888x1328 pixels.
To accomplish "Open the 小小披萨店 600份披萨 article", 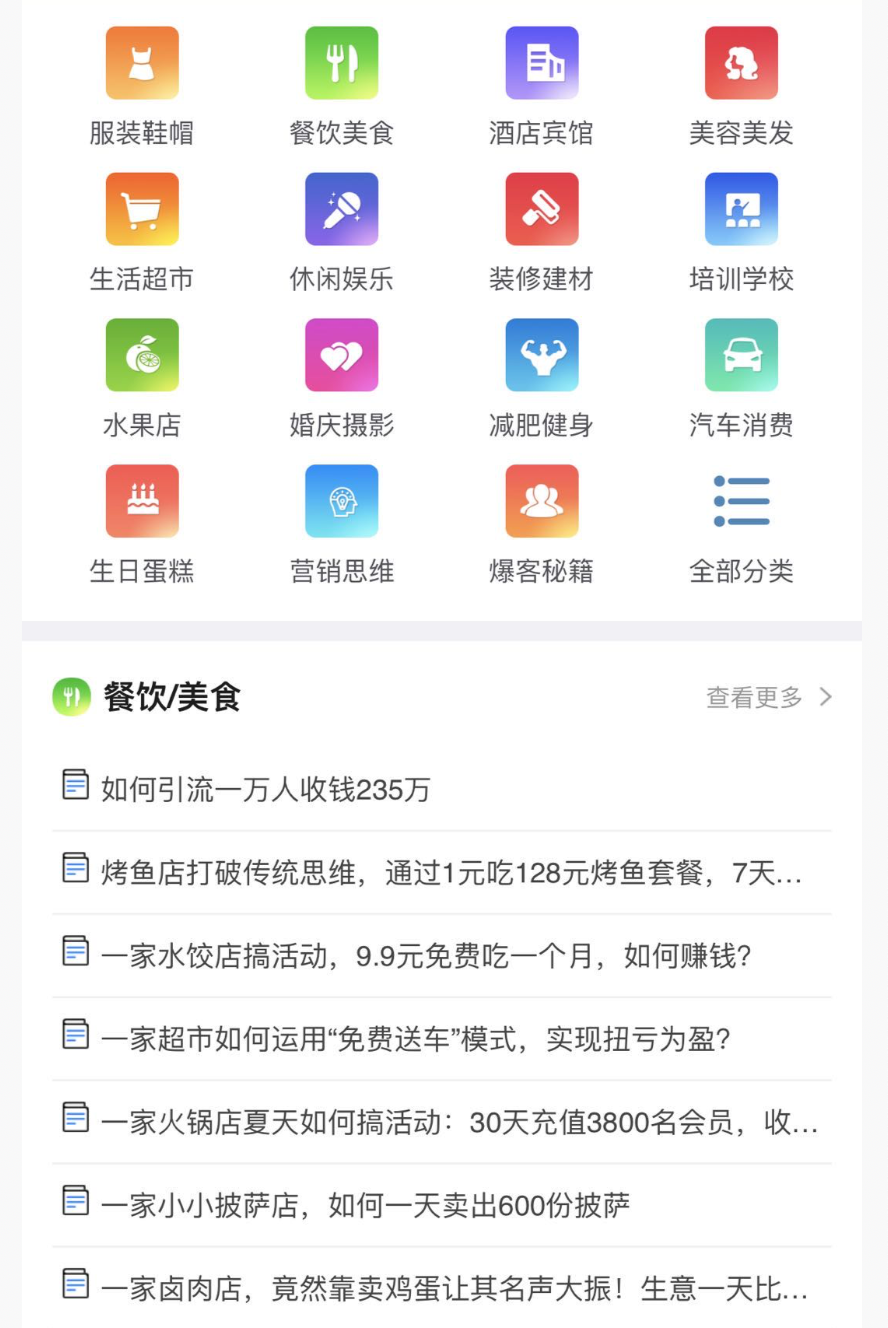I will (365, 1206).
